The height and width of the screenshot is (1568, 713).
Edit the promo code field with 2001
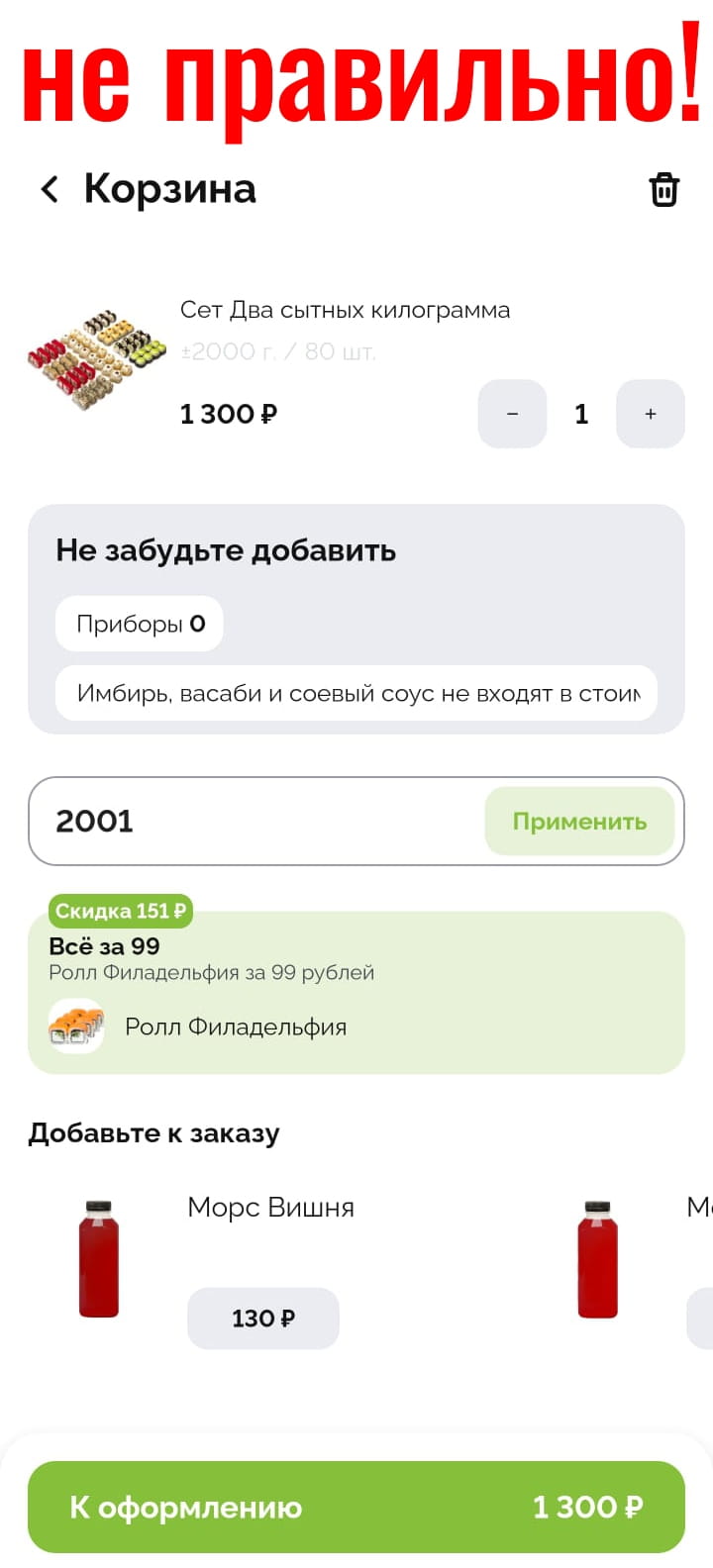point(248,821)
